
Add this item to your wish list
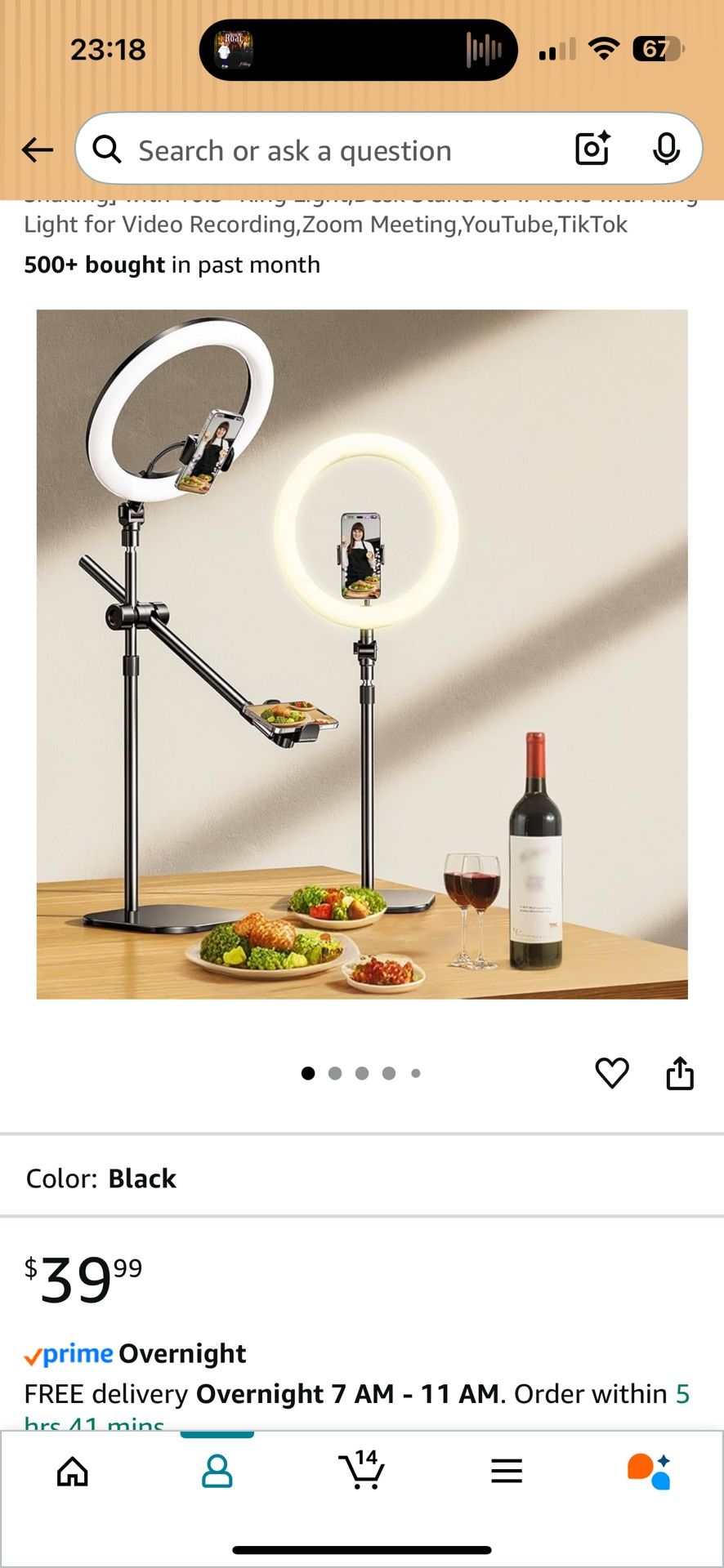(x=612, y=1073)
